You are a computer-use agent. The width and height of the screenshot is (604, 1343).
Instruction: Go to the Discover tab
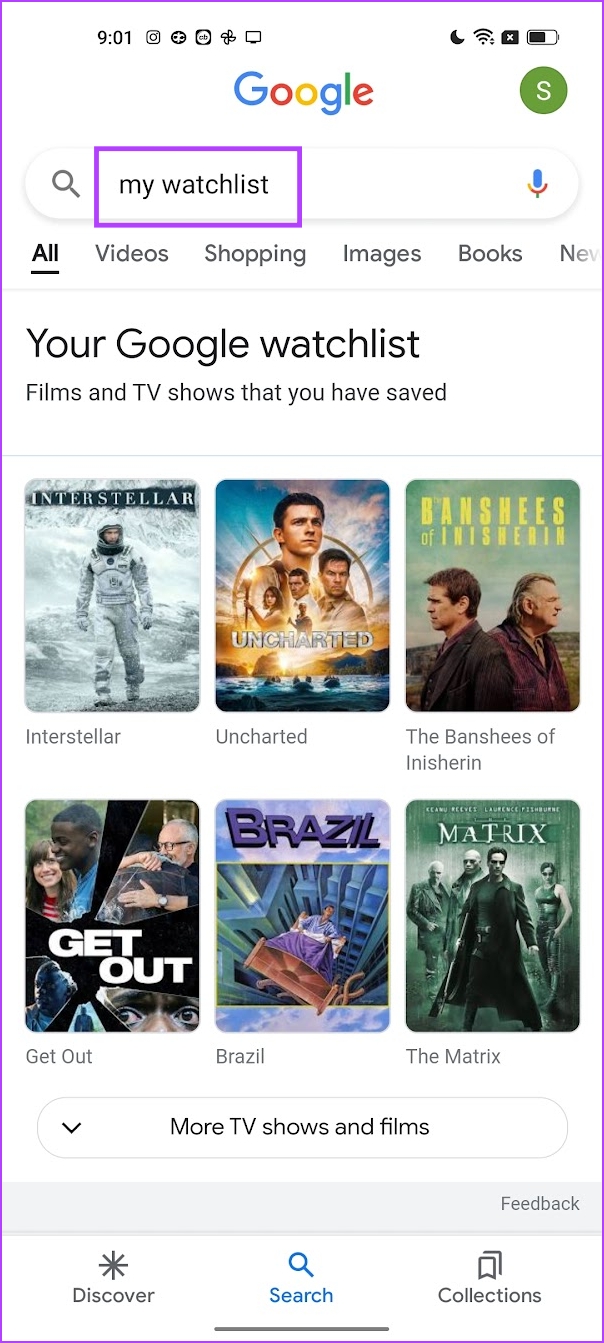click(x=113, y=1279)
